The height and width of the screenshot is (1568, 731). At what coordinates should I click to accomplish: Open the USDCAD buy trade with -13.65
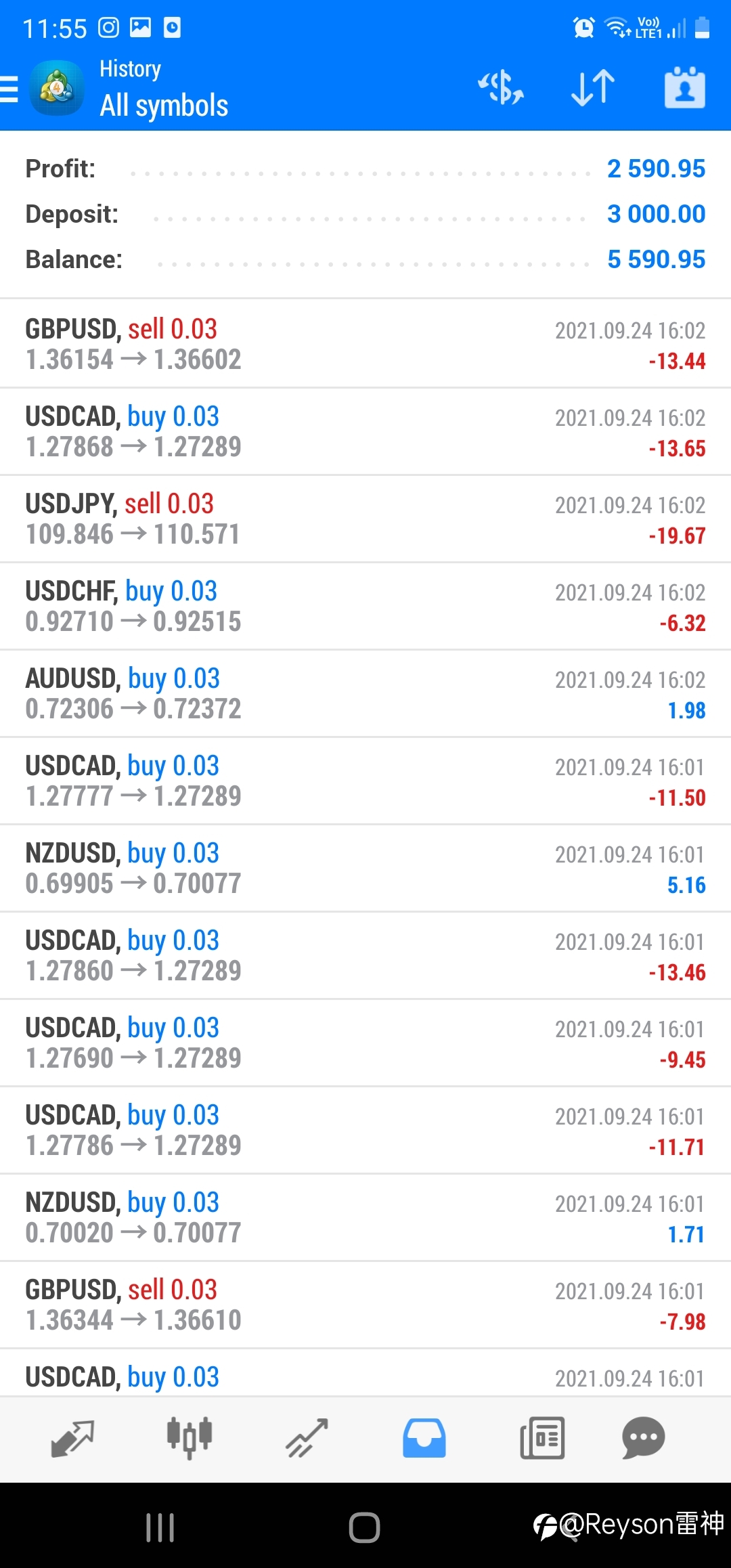[365, 431]
